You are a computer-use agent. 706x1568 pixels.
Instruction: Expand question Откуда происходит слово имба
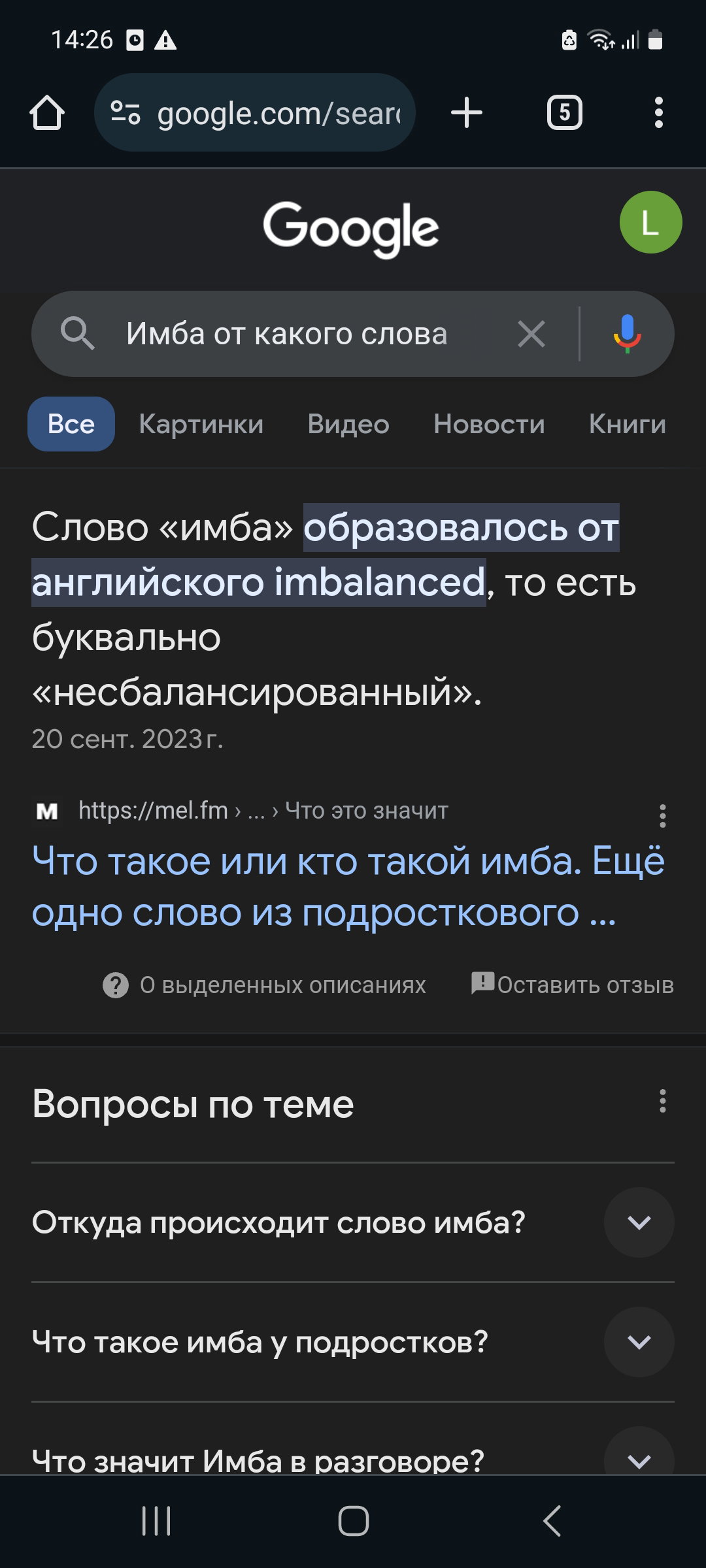click(x=353, y=1222)
